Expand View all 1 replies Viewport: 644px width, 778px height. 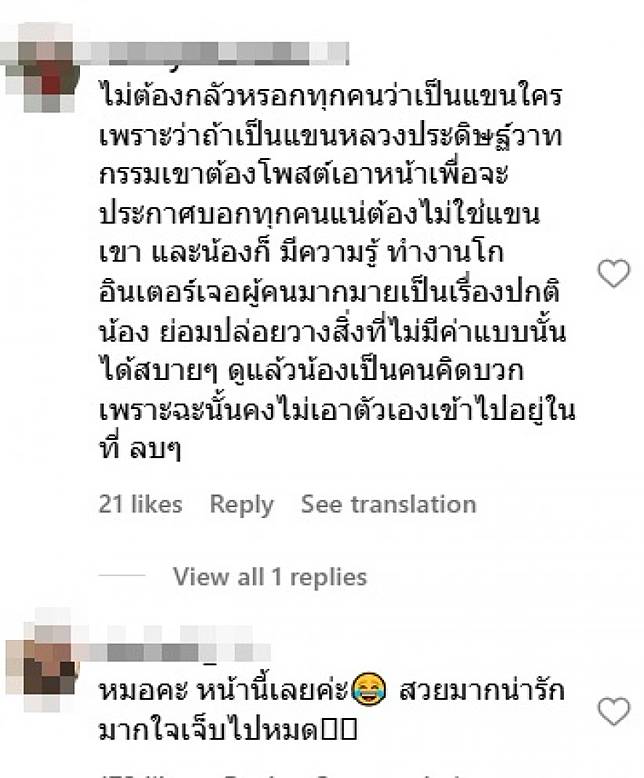click(x=269, y=577)
